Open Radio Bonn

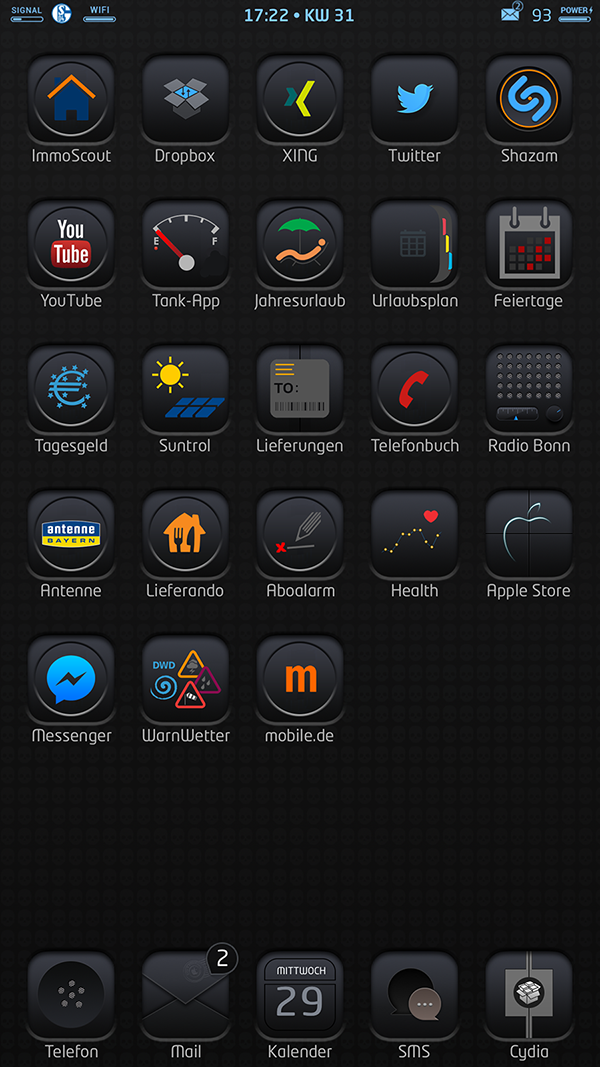[529, 388]
